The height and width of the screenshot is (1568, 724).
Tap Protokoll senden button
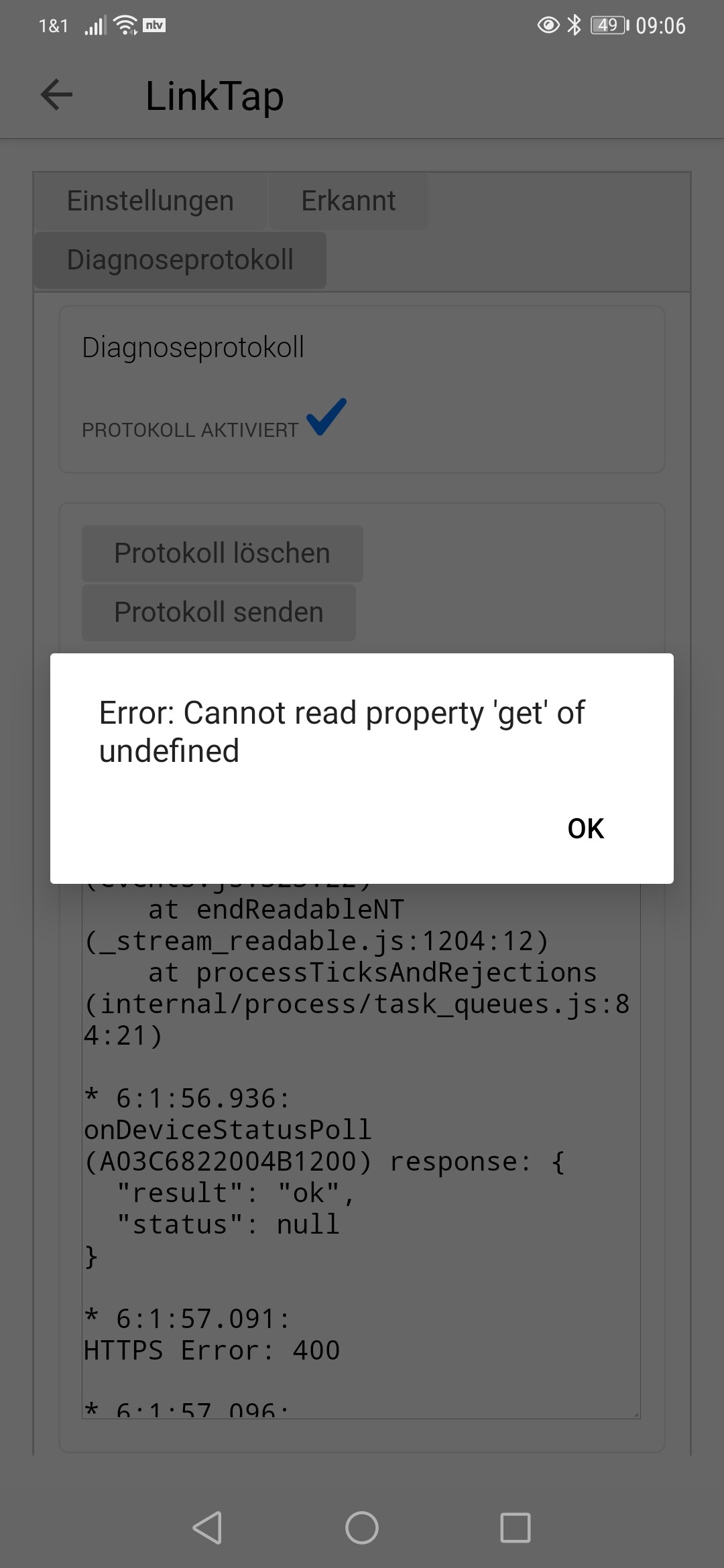click(x=219, y=612)
